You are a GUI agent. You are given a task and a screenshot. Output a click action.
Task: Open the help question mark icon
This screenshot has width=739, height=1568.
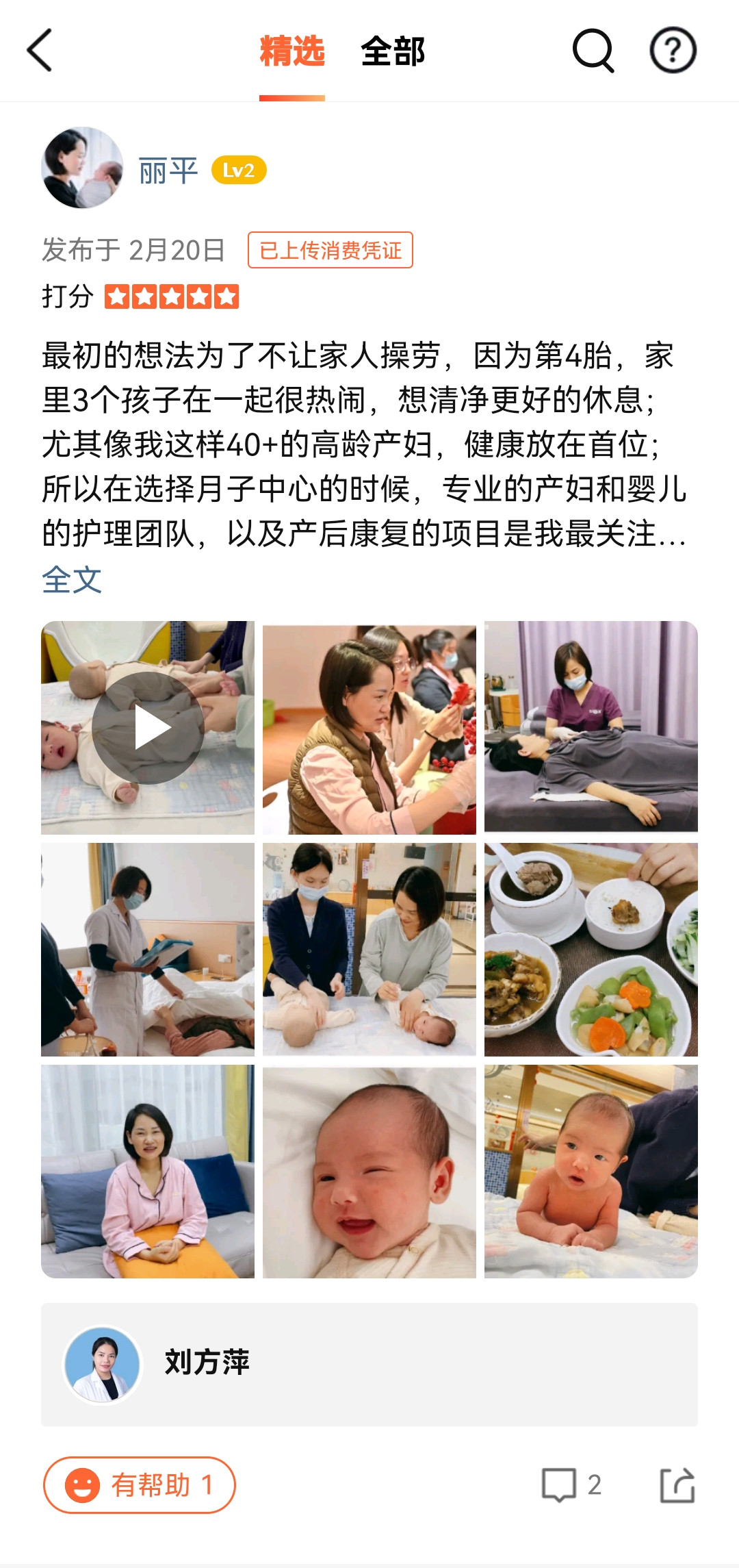click(673, 50)
